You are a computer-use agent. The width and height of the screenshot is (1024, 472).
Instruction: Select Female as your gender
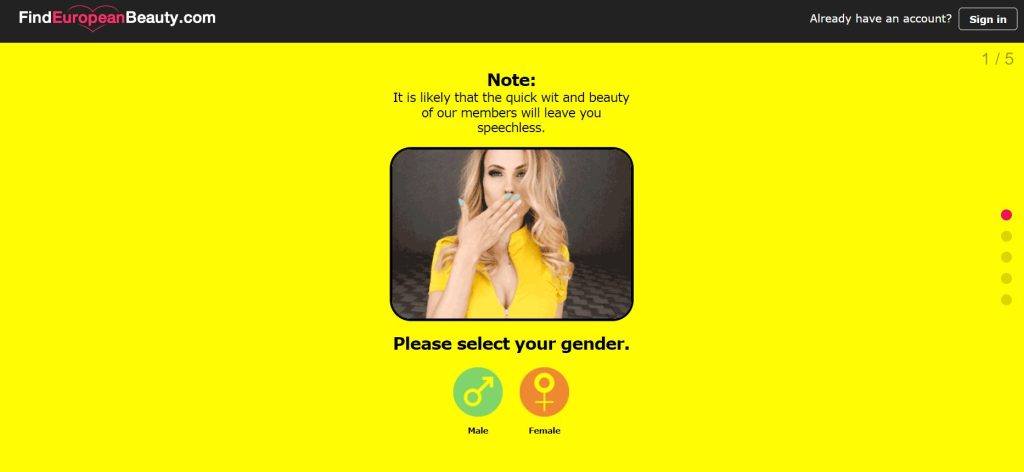544,392
